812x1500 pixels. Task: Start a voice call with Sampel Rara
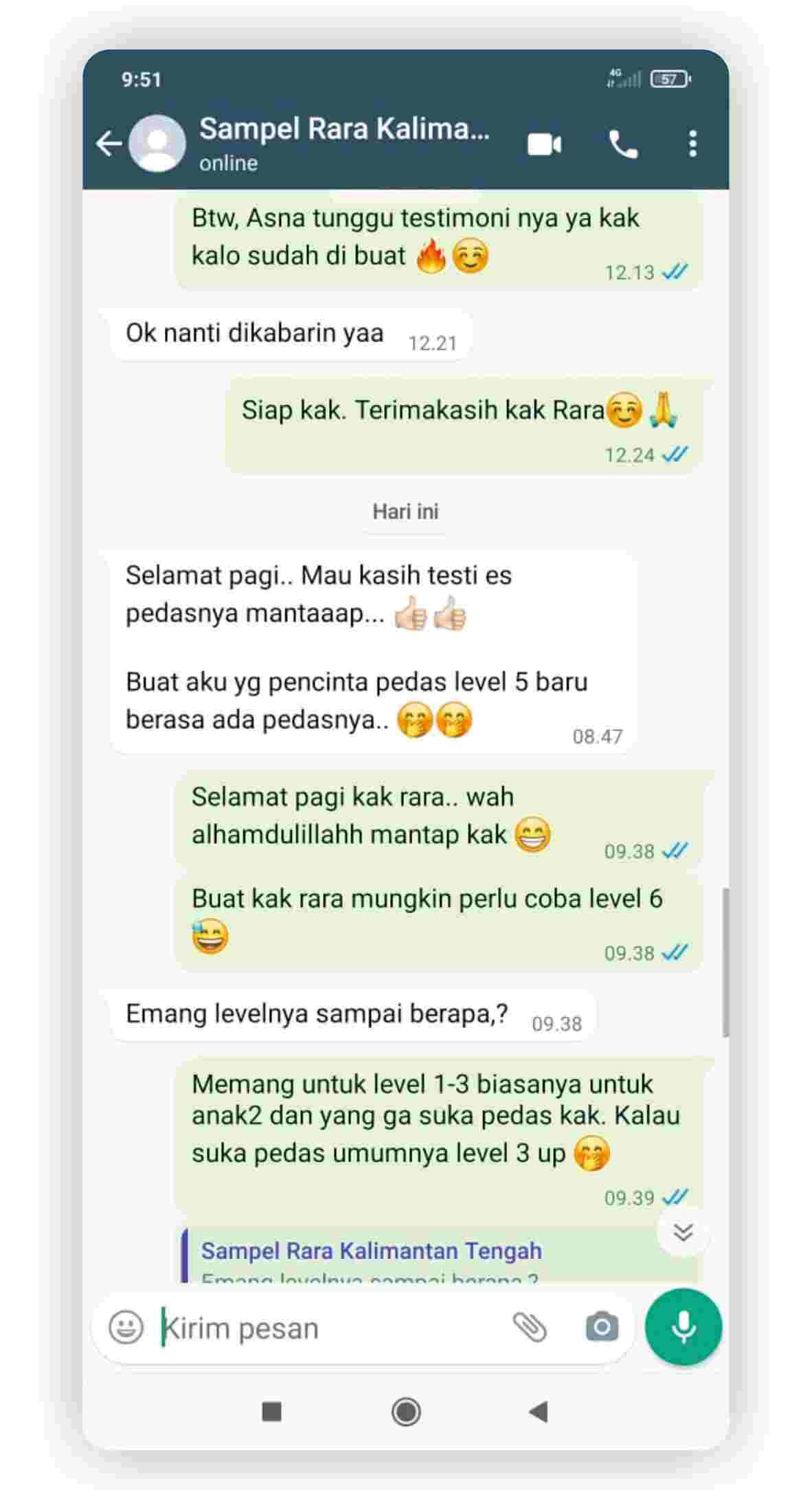(x=623, y=144)
